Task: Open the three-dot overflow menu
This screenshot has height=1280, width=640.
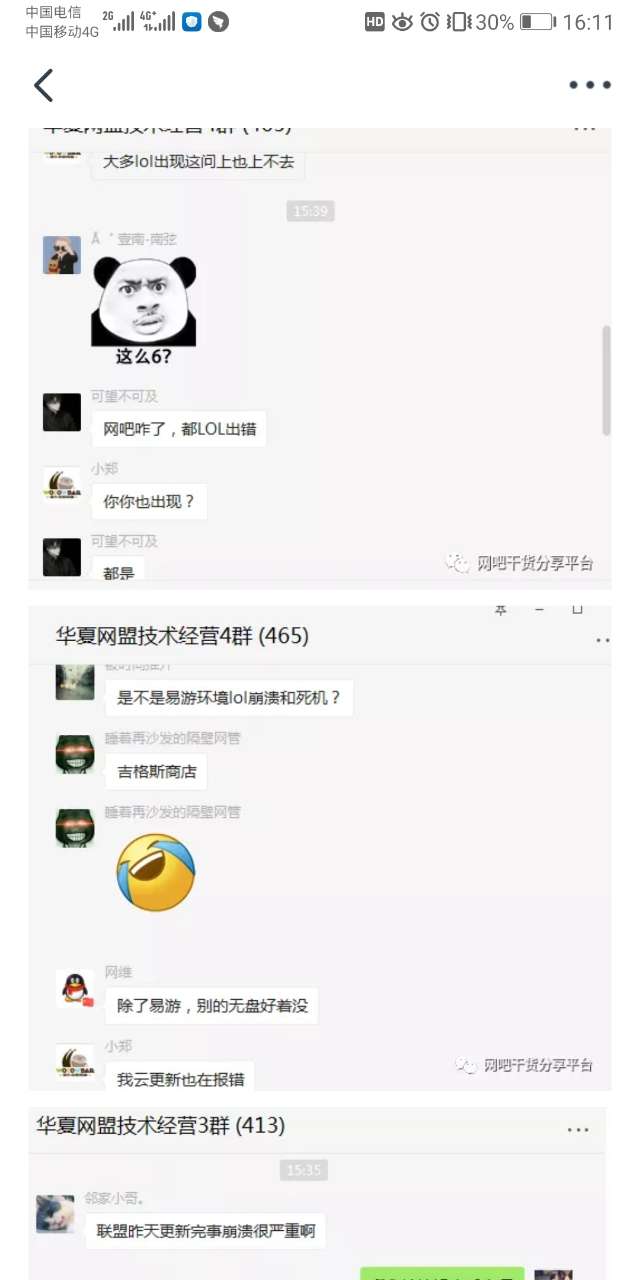Action: tap(589, 86)
